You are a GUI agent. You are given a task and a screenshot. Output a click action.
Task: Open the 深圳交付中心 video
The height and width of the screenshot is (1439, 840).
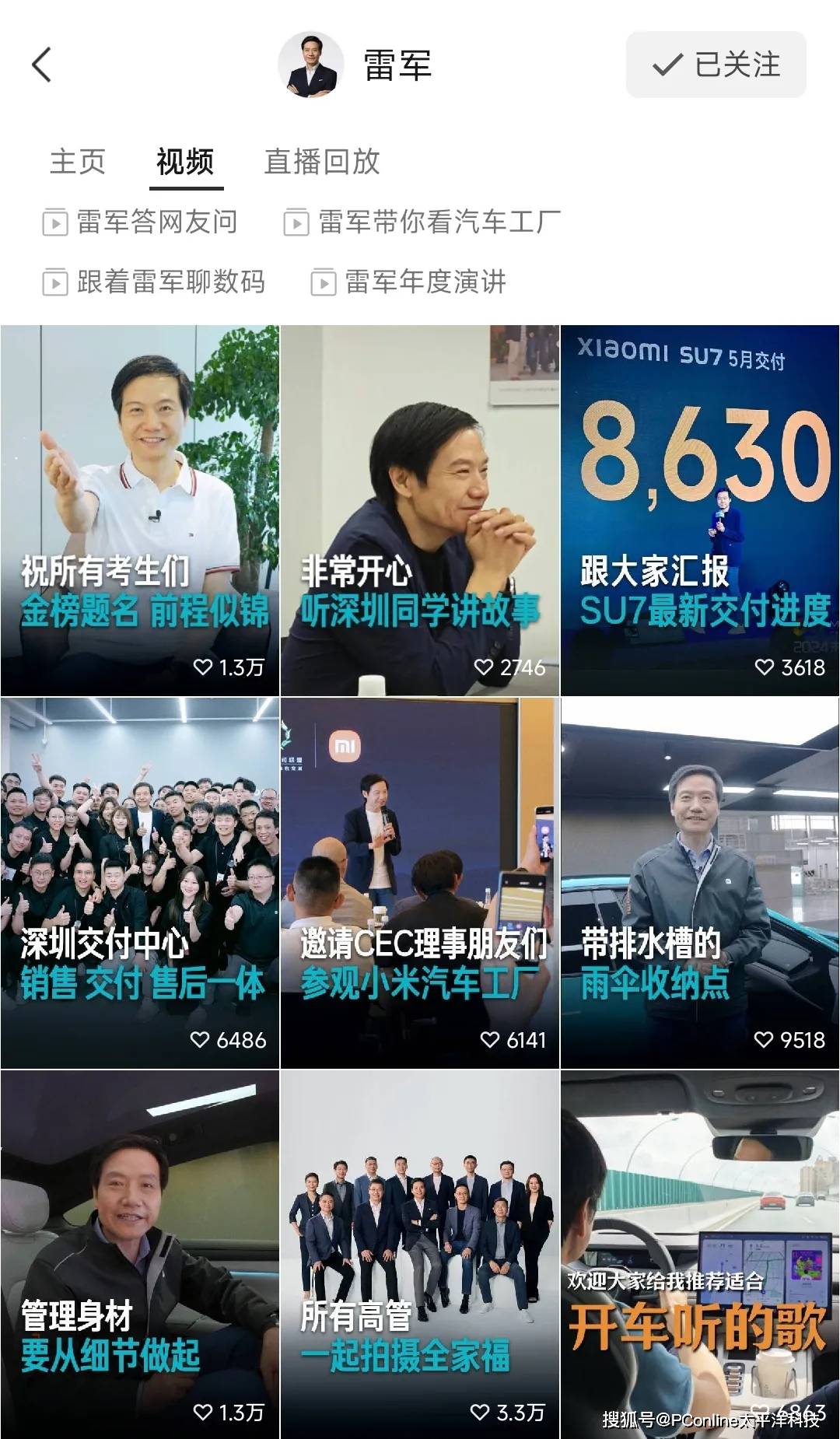pyautogui.click(x=140, y=883)
